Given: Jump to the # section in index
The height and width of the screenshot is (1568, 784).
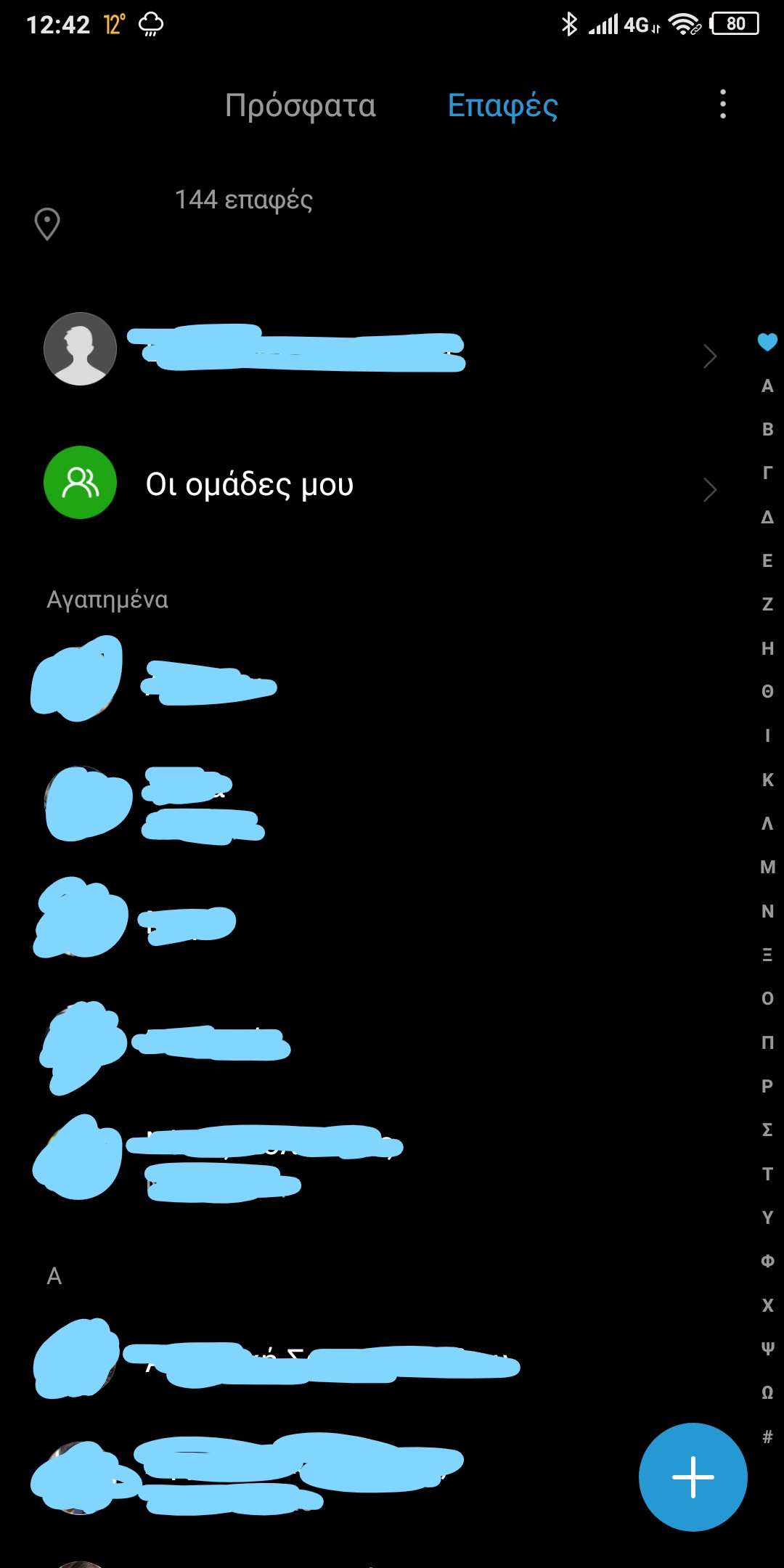Looking at the screenshot, I should (x=767, y=1436).
